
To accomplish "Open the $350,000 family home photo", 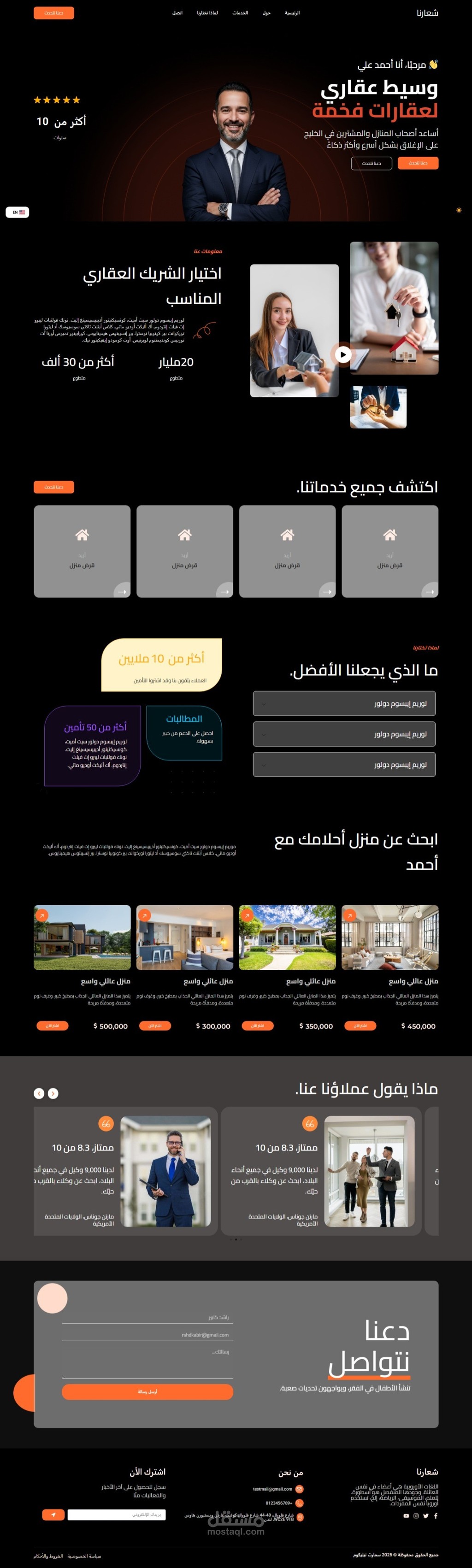I will (x=287, y=937).
